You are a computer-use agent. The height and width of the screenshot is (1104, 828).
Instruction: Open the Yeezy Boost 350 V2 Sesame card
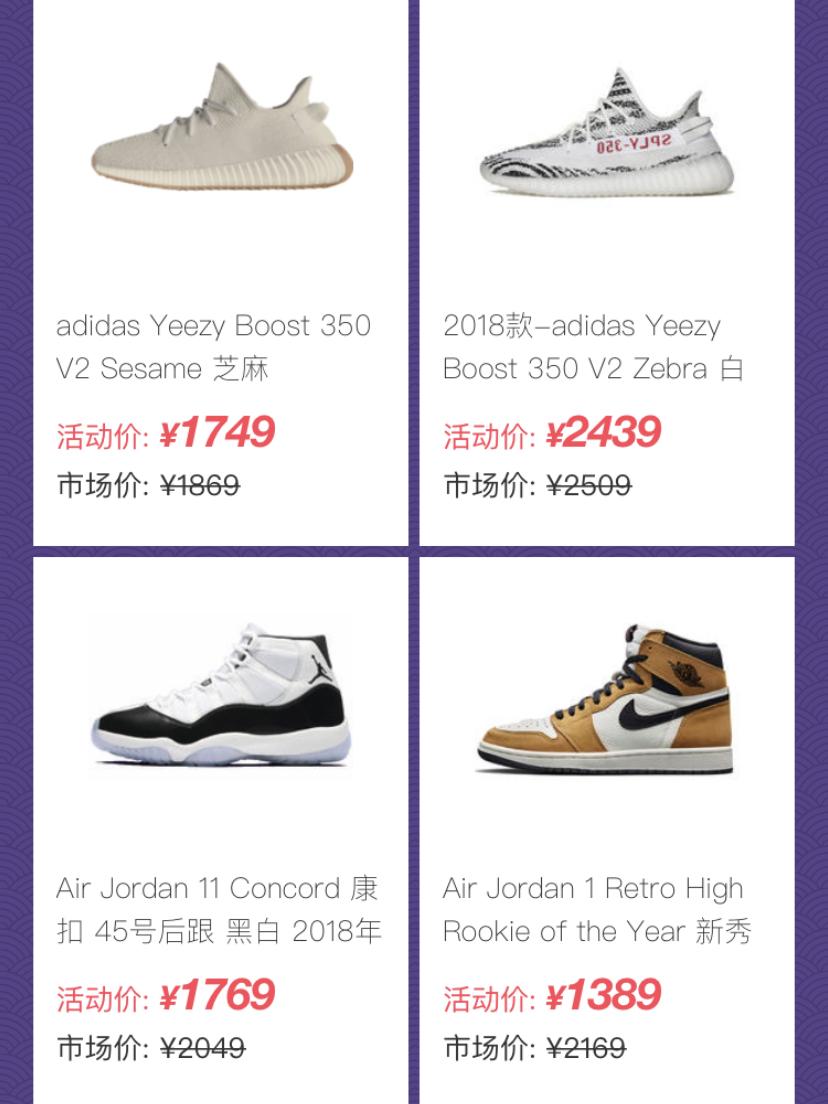click(x=220, y=270)
